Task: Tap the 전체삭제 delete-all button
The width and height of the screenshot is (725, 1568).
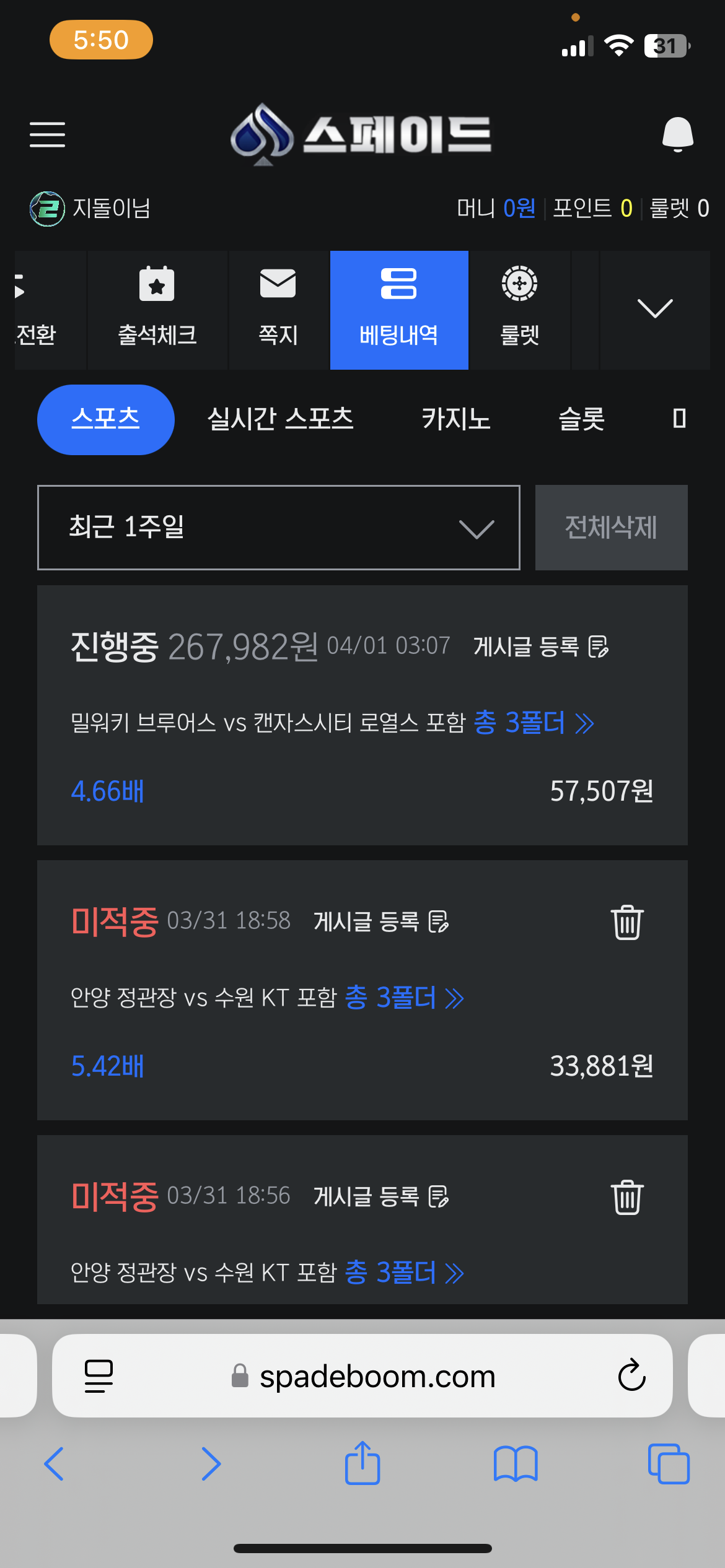Action: click(x=612, y=528)
